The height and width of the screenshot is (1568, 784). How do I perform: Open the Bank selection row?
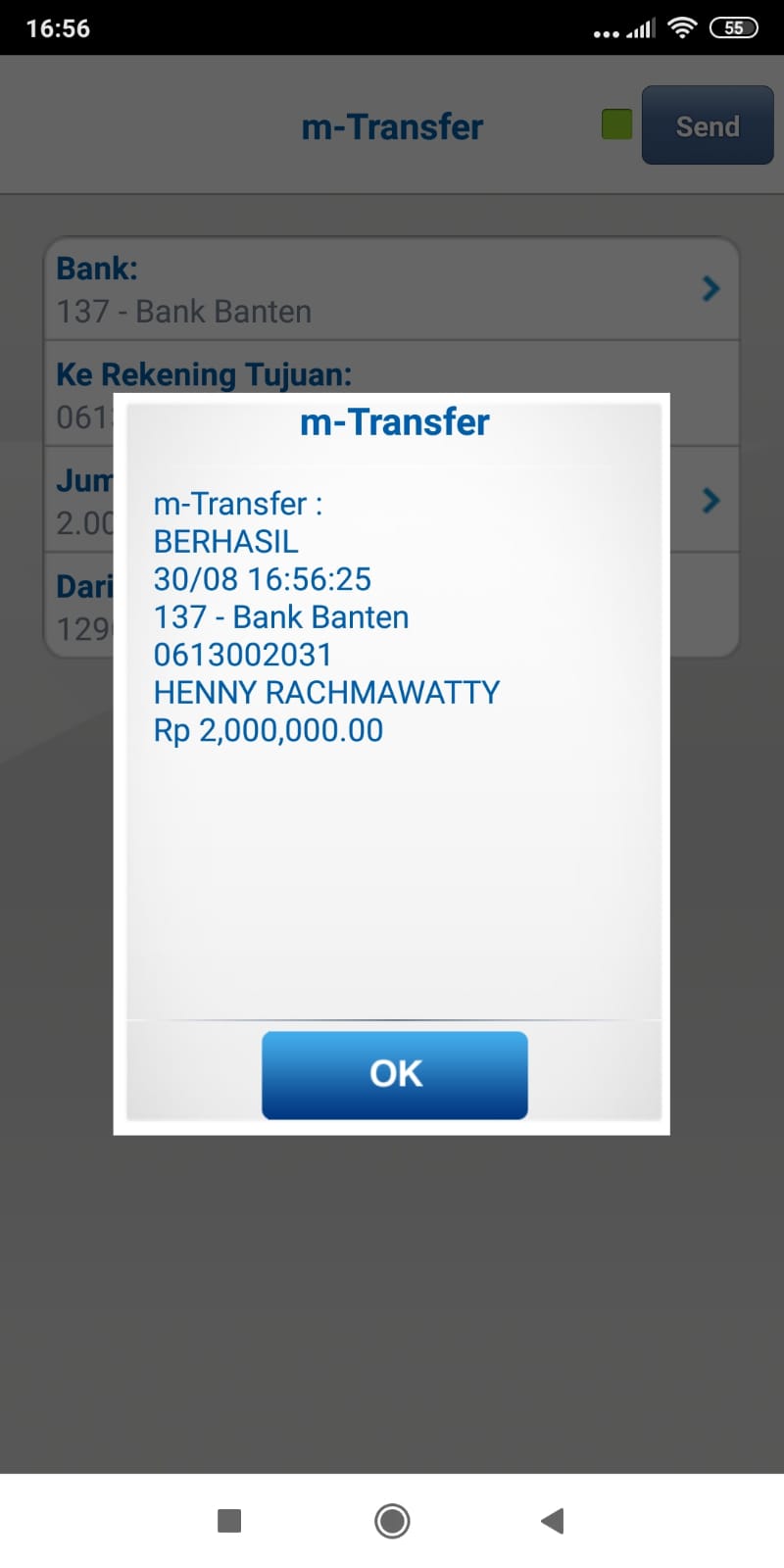(392, 290)
